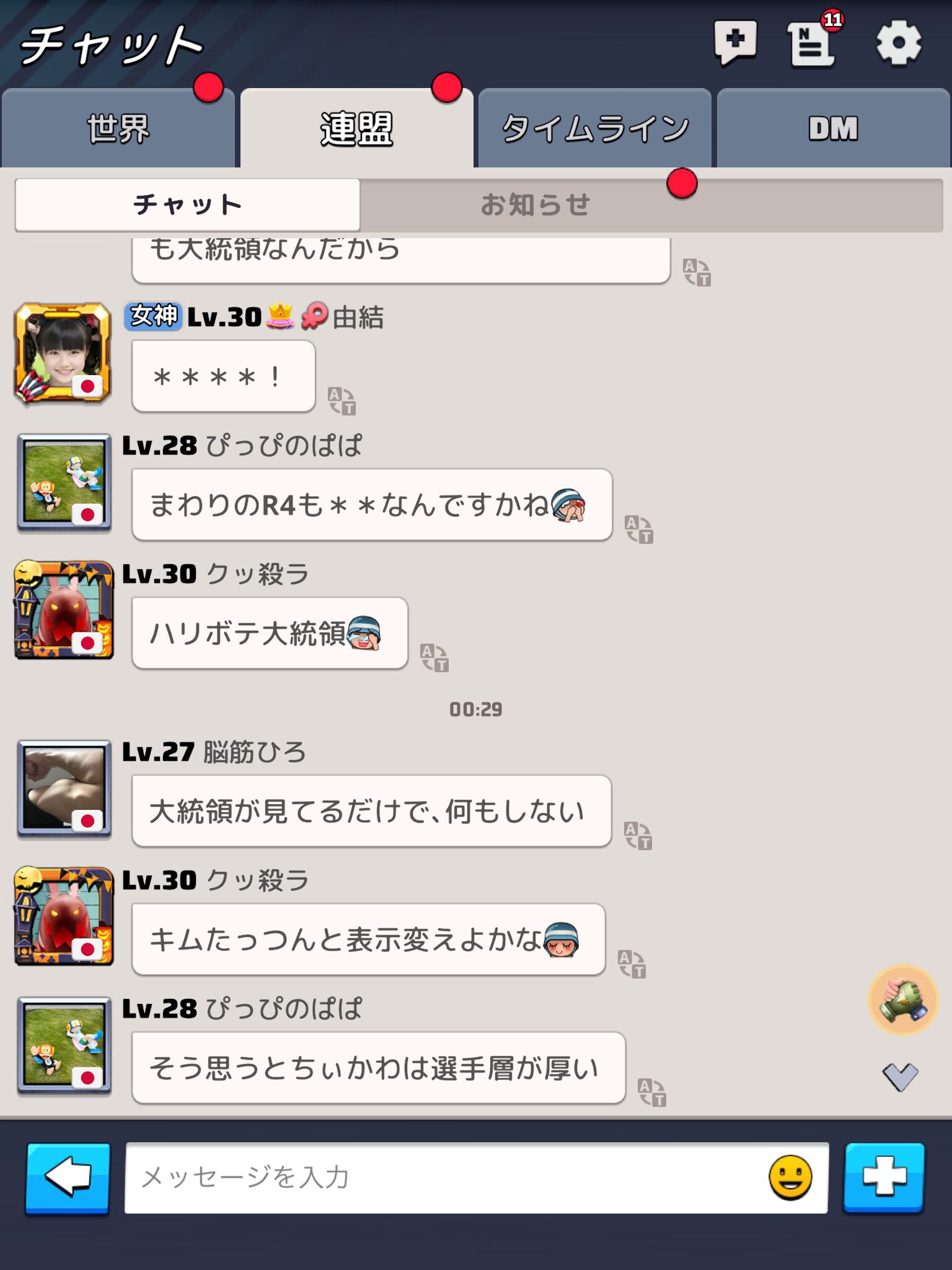Screen dimensions: 952x1270
Task: Translate 由結's message
Action: 341,401
